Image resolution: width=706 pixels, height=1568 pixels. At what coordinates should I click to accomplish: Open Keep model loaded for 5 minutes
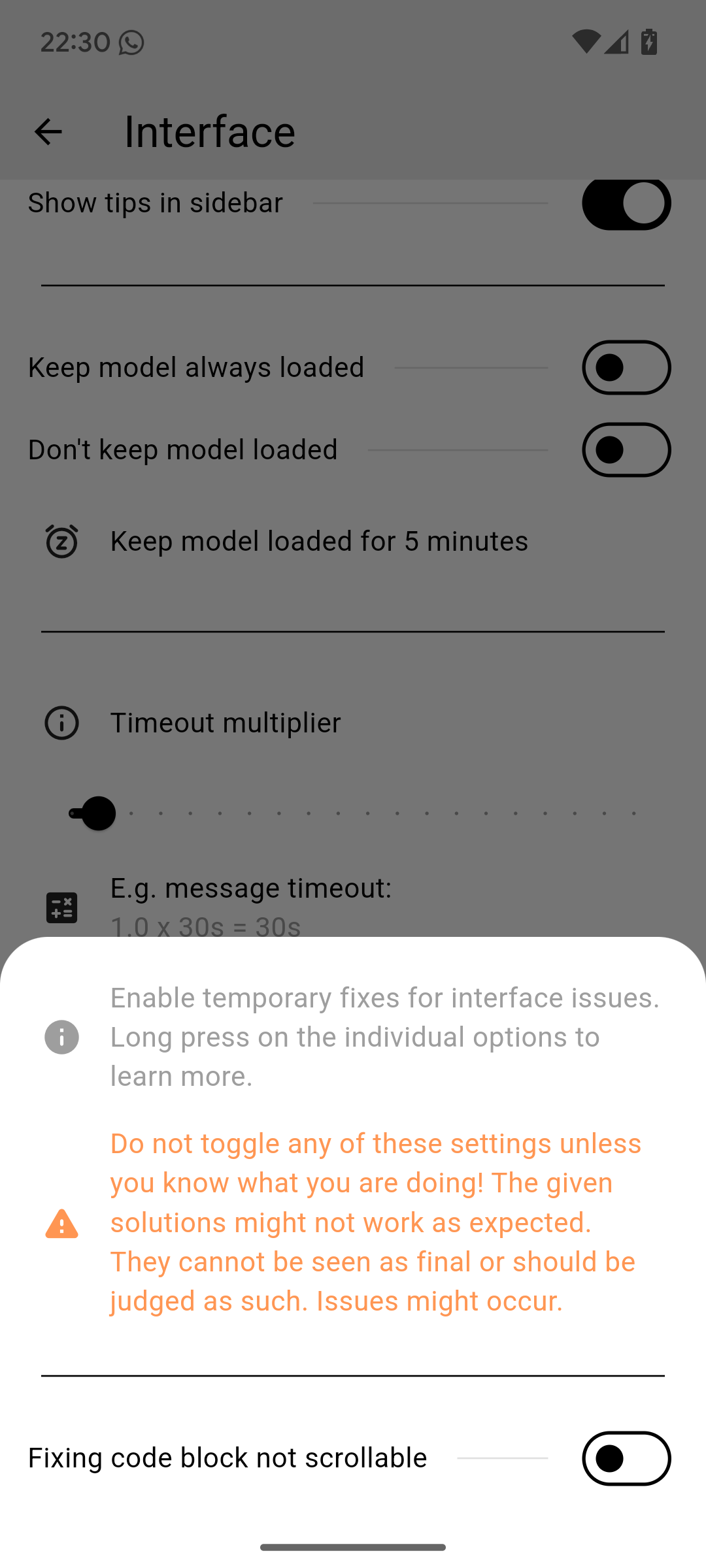point(319,541)
